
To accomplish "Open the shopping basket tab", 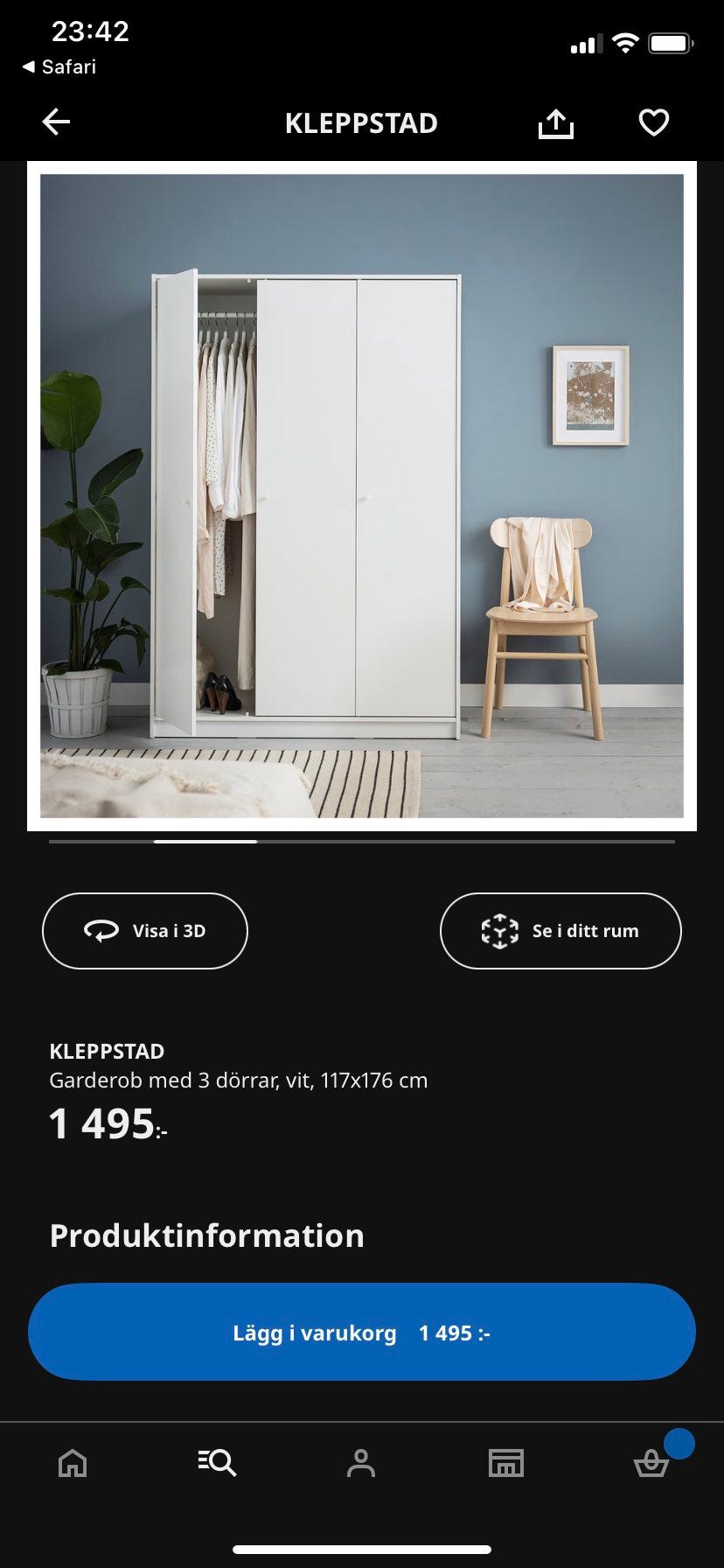I will (x=651, y=1463).
